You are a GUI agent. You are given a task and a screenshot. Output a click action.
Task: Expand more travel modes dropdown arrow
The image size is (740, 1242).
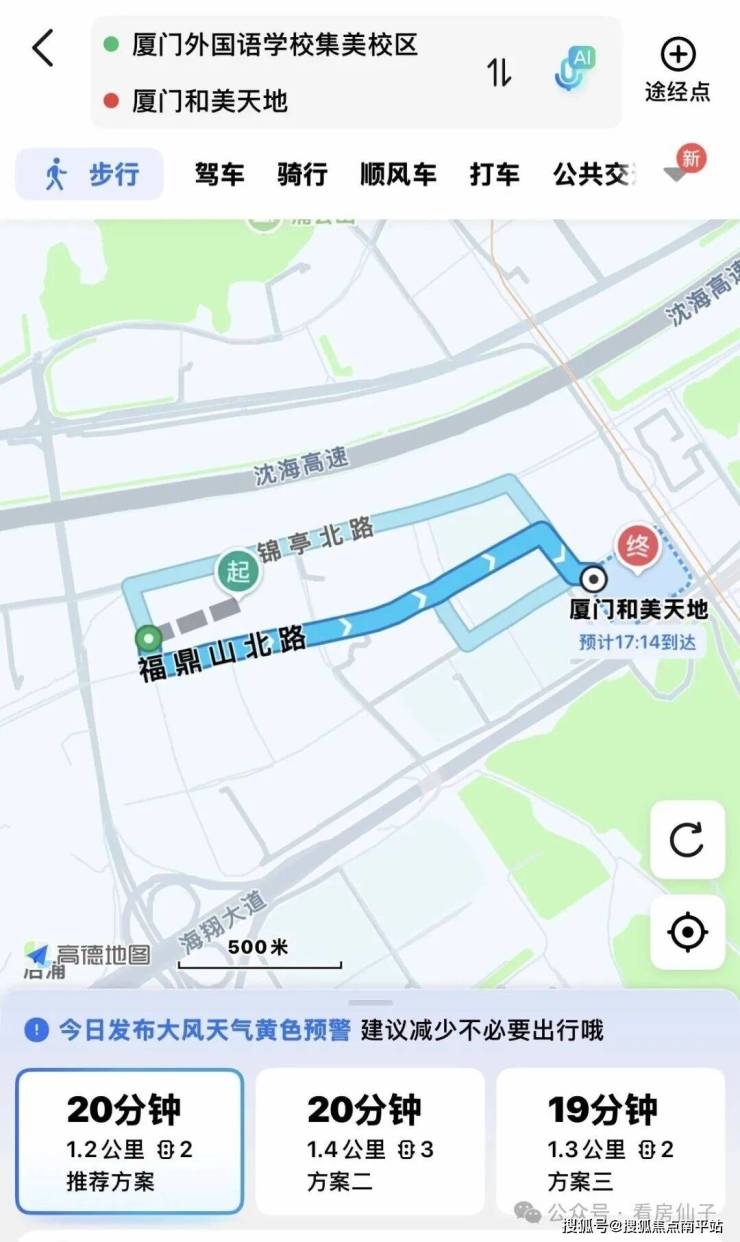676,175
